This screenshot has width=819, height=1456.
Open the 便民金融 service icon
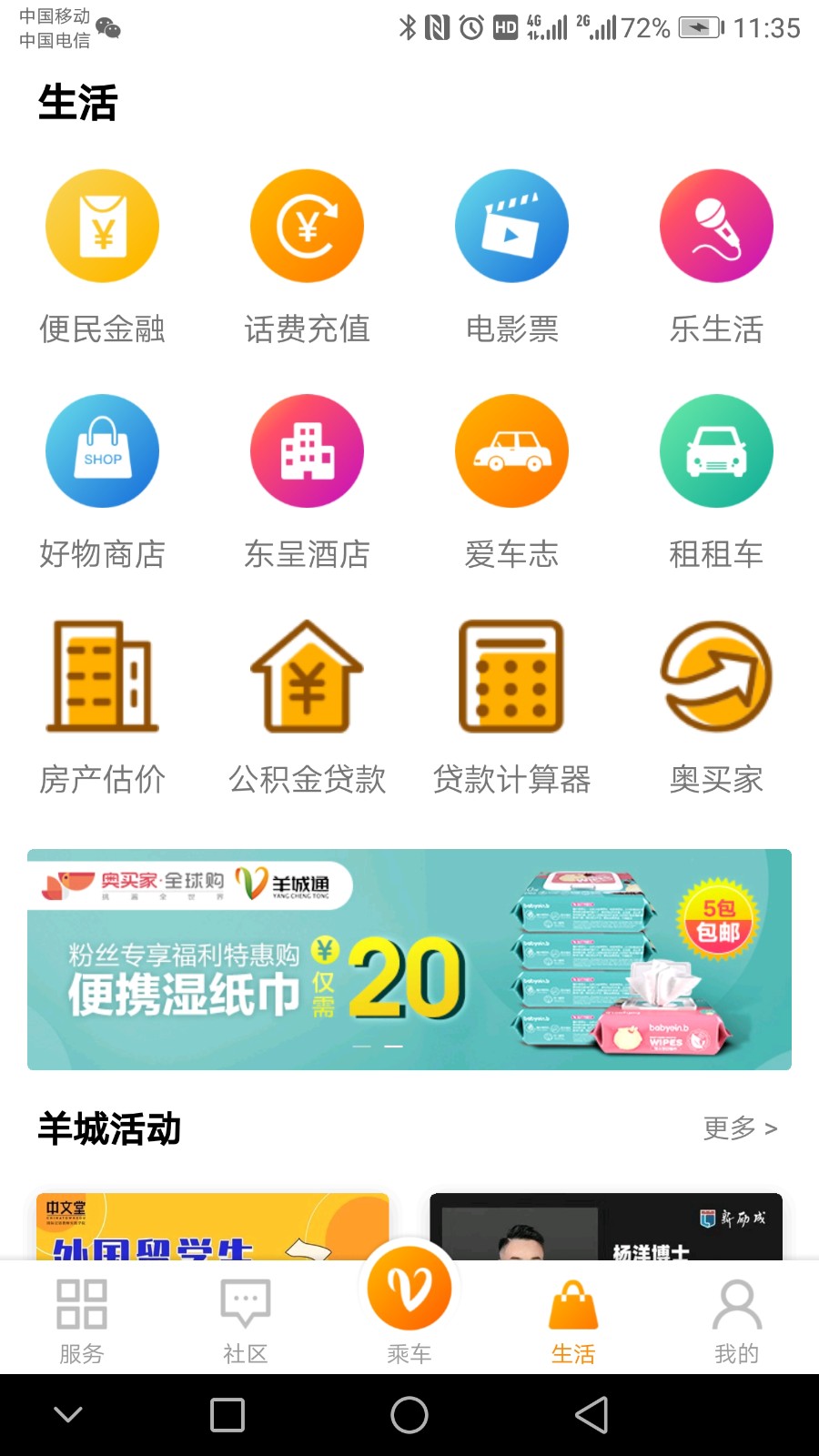(102, 225)
